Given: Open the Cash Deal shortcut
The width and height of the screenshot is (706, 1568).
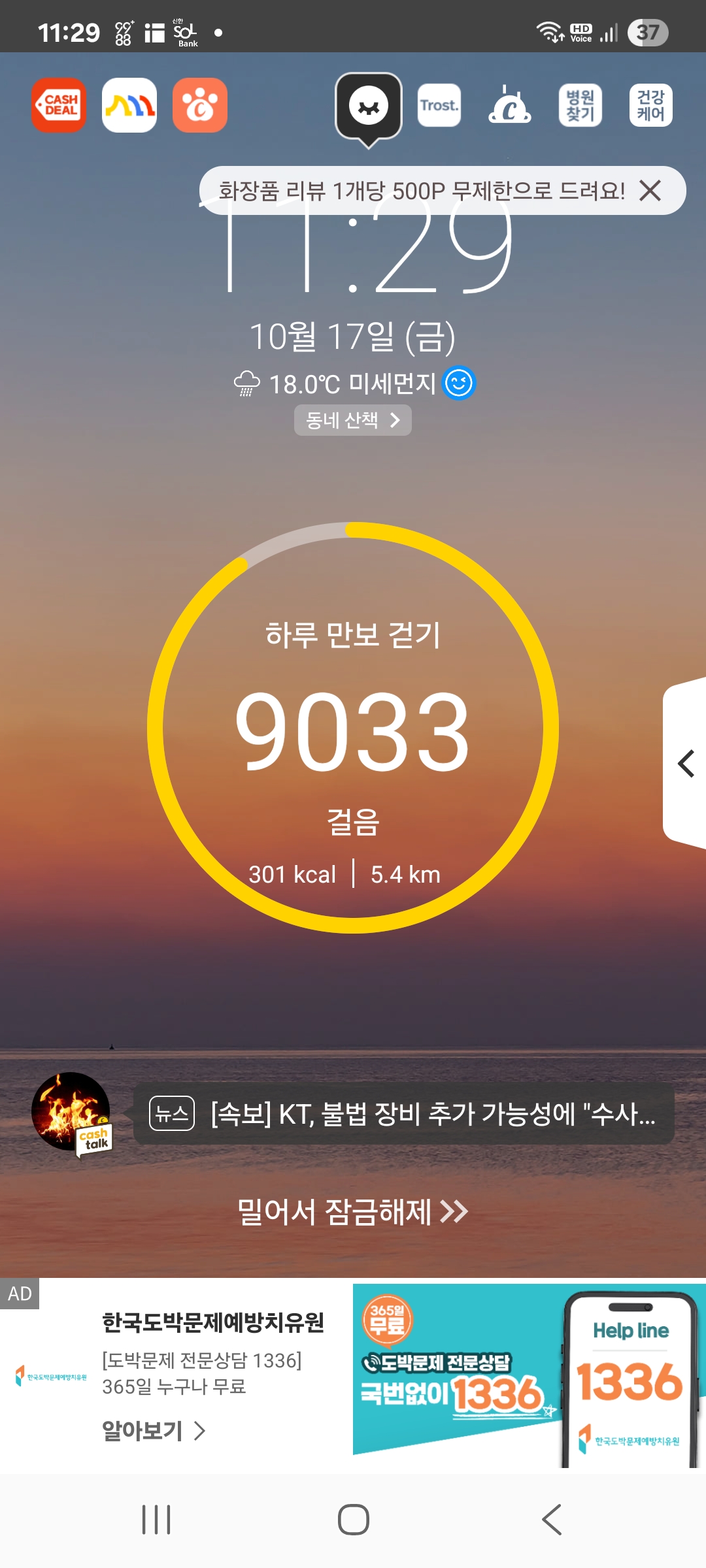Looking at the screenshot, I should 59,105.
